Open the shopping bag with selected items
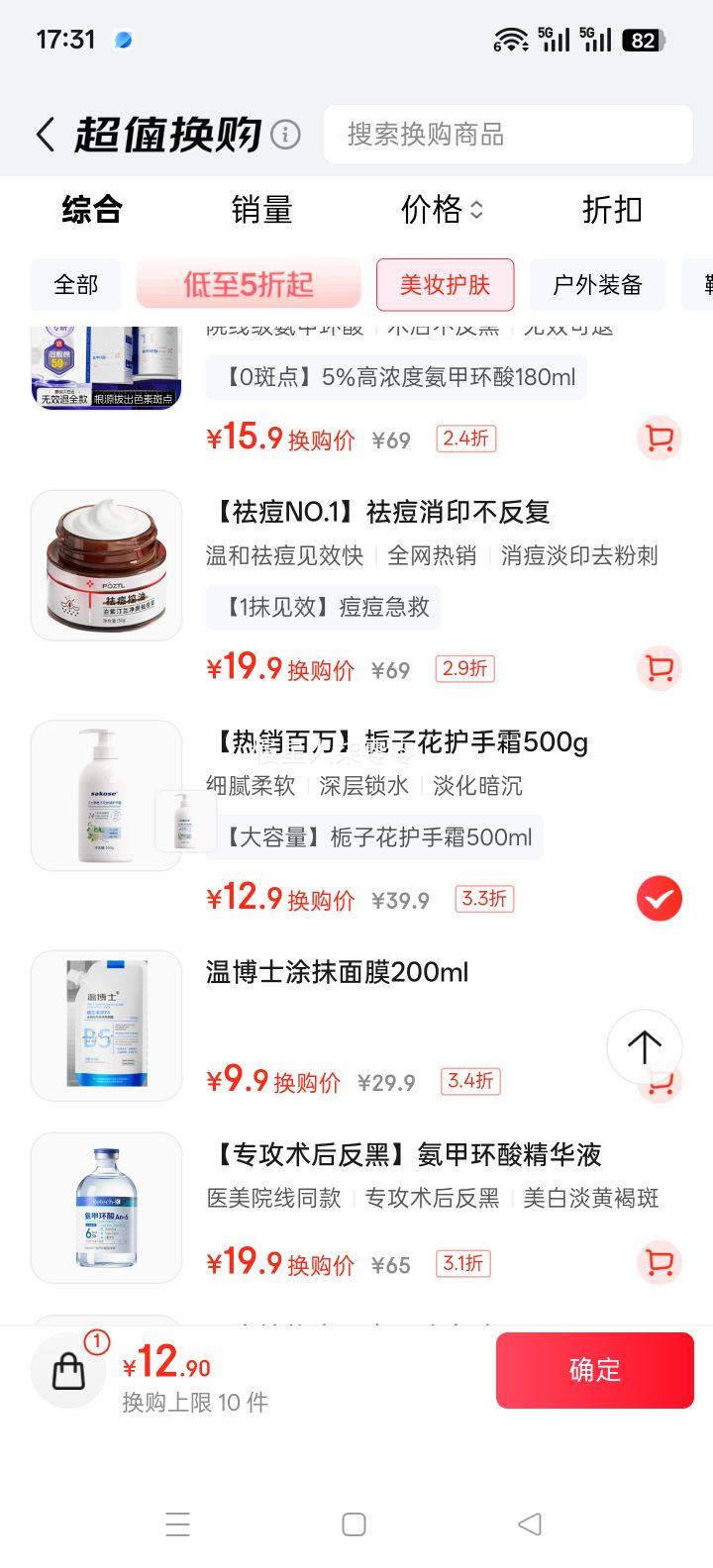Screen dimensions: 713x1568 pos(68,1370)
